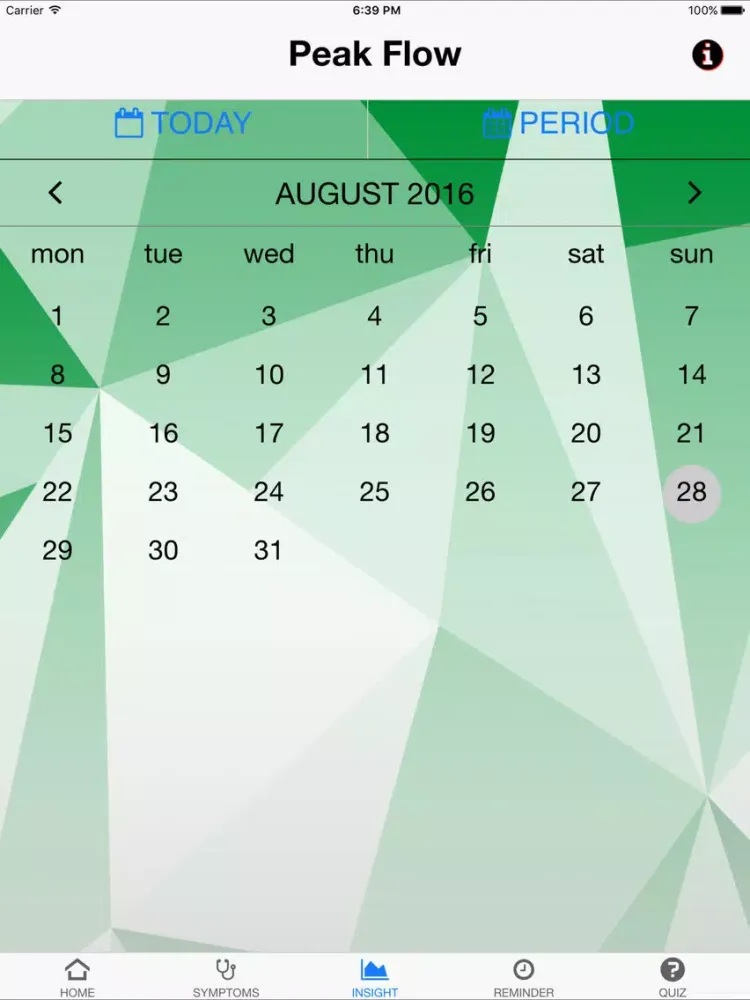Viewport: 750px width, 1000px height.
Task: Go to the next month
Action: point(695,193)
